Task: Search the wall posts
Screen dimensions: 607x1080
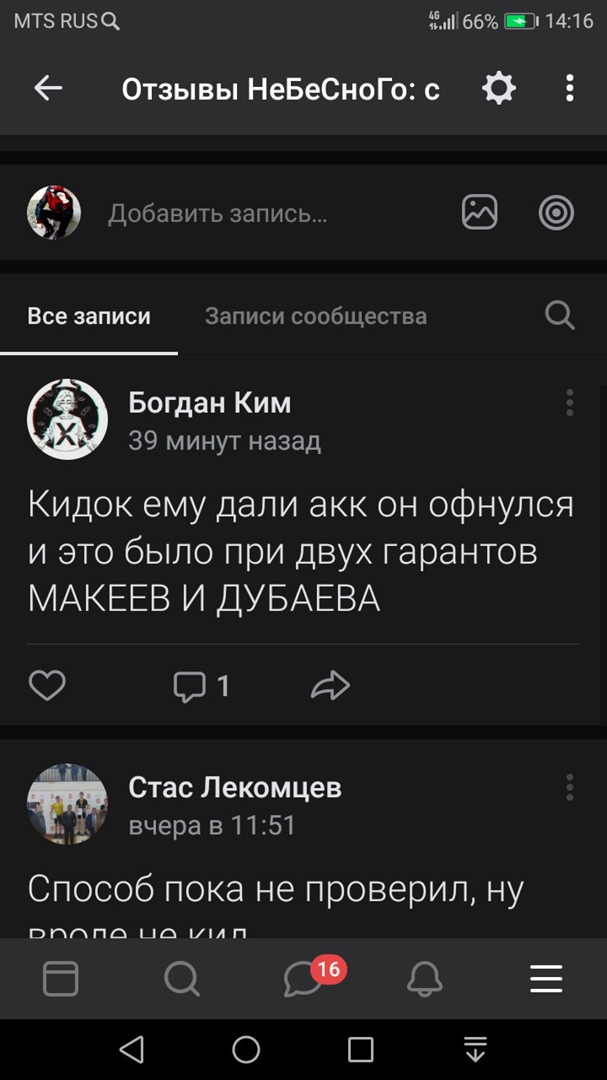Action: point(560,316)
